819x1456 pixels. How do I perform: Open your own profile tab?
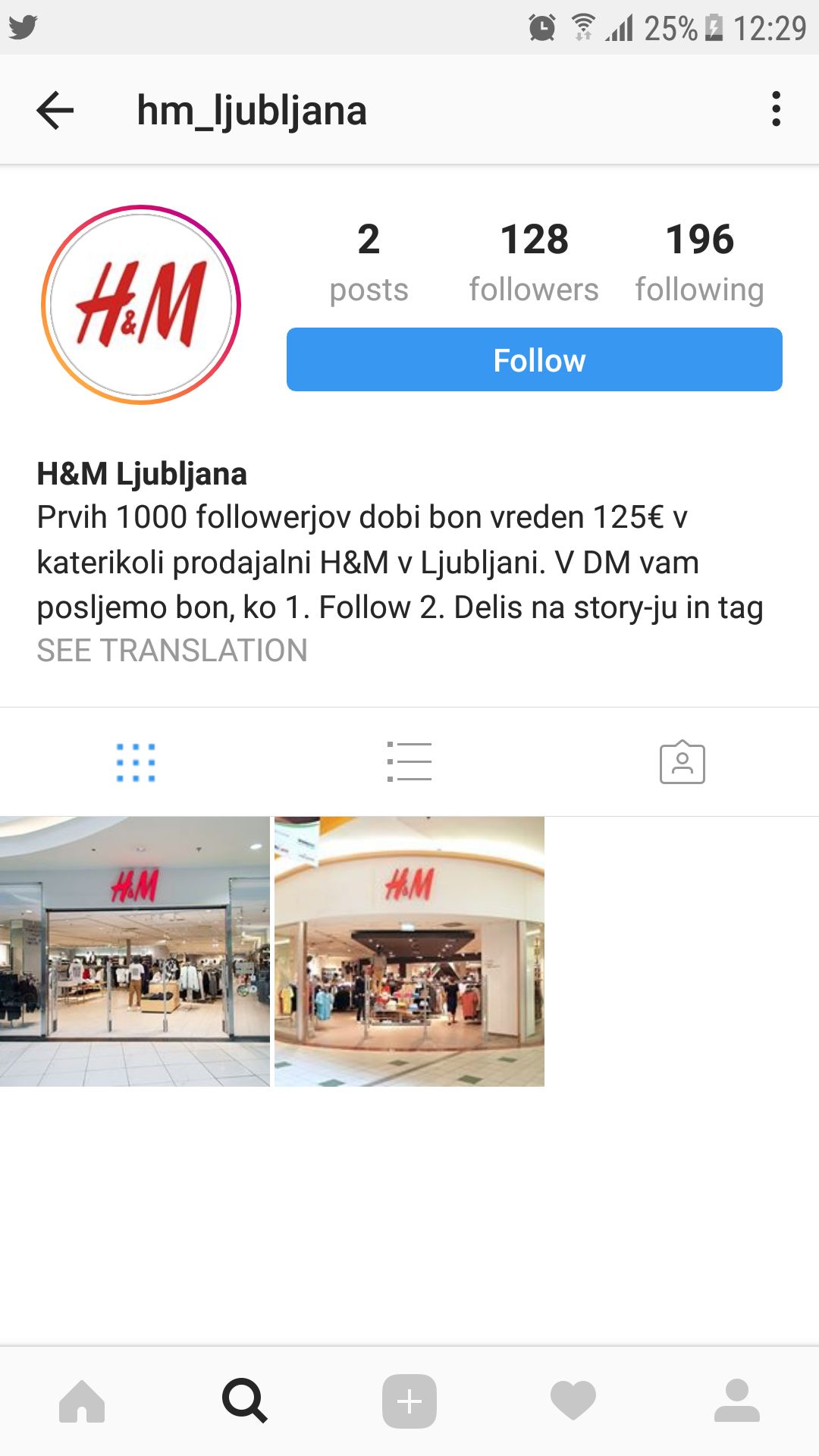737,1401
